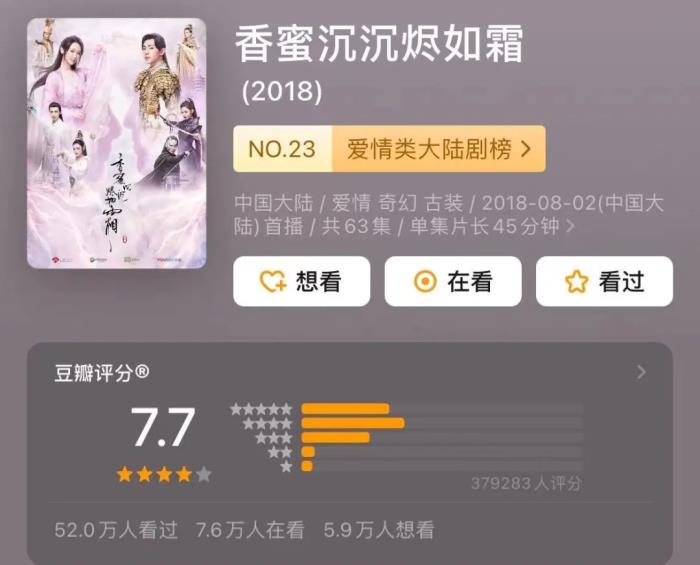Mark drama as 看过

[603, 282]
